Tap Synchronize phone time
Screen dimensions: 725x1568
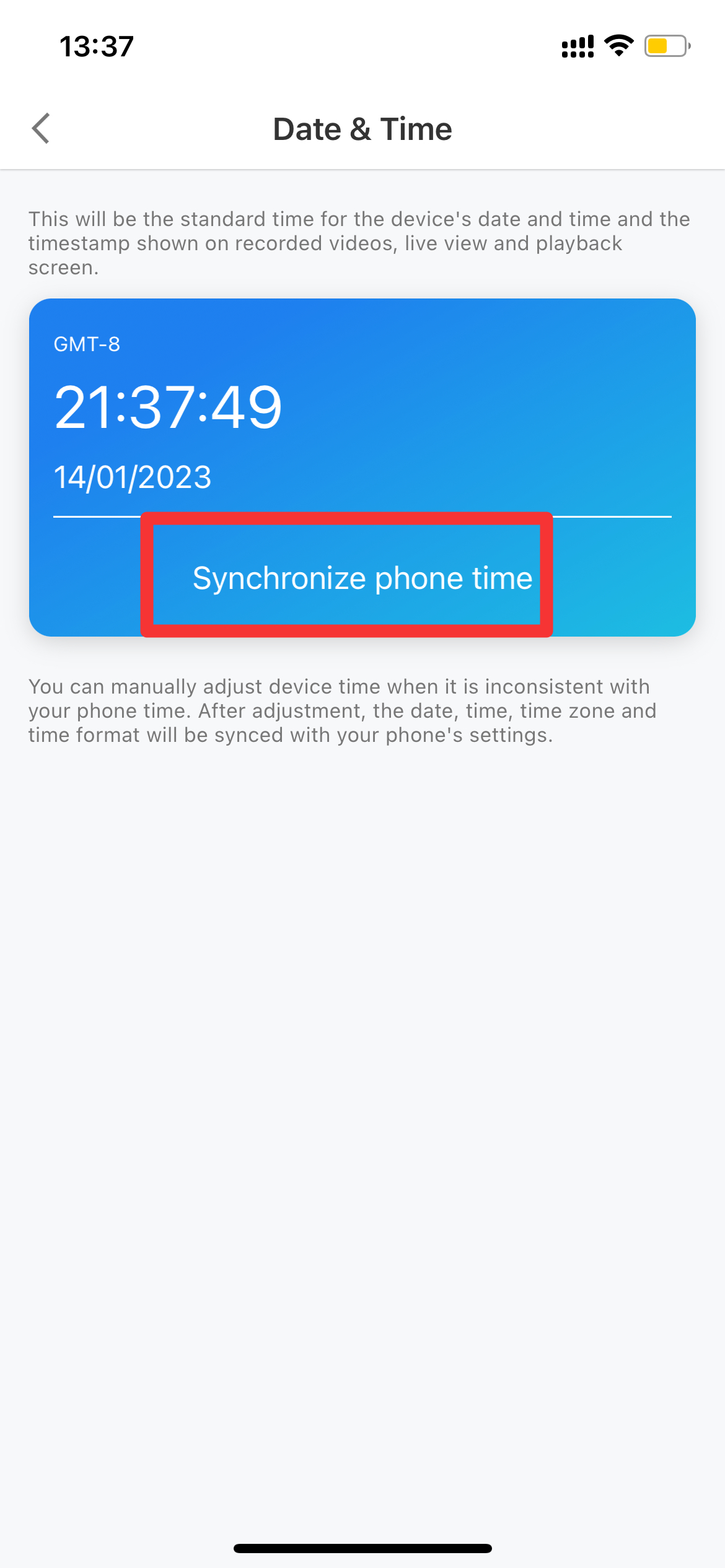(x=362, y=578)
